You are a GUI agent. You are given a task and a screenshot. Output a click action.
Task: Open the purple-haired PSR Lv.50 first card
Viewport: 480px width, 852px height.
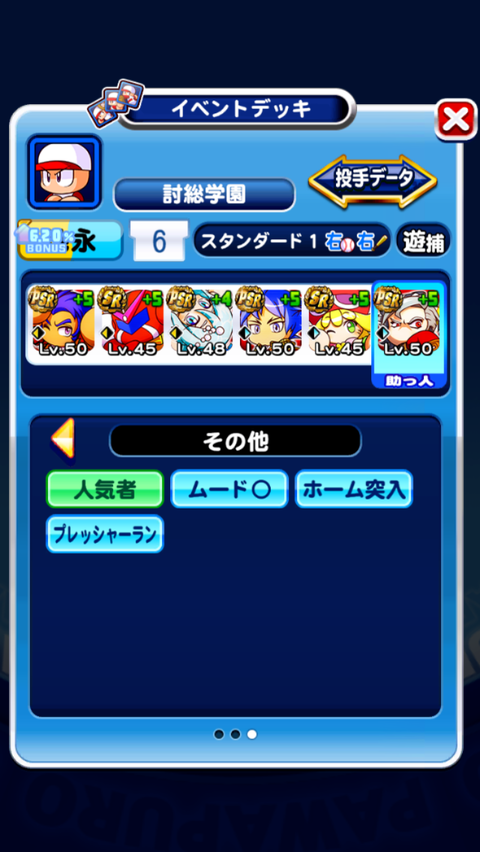point(61,323)
